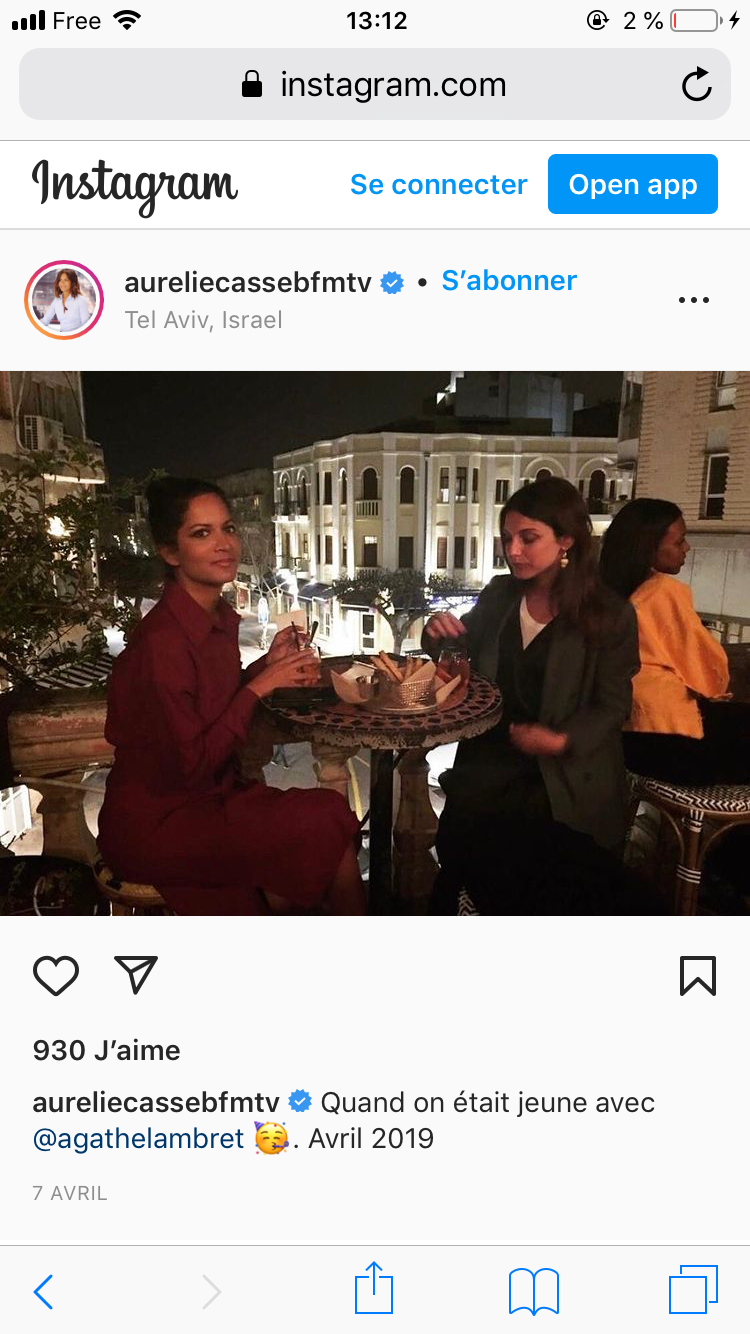Viewport: 750px width, 1334px height.
Task: Open the aureliecassebfmtv username in header
Action: (x=248, y=282)
